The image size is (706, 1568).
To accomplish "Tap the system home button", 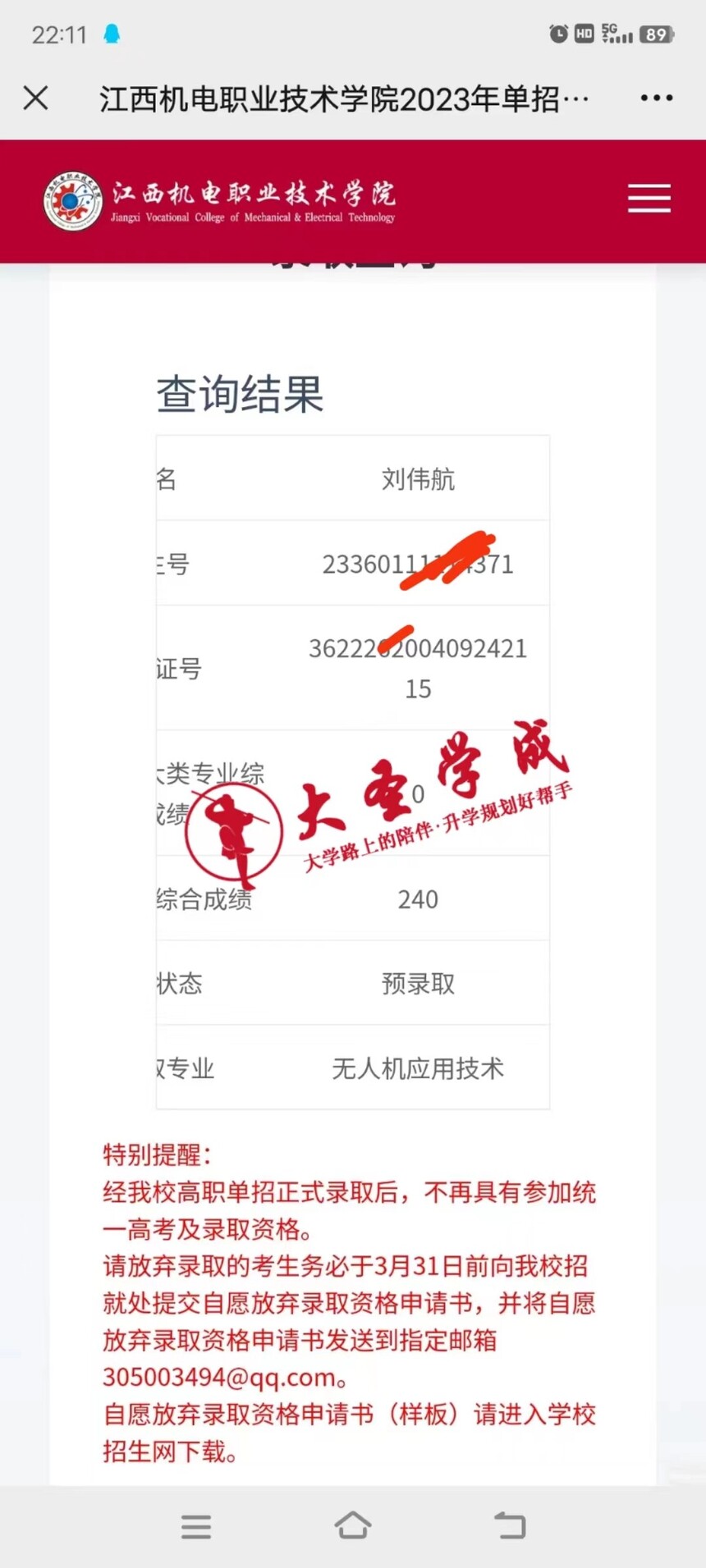I will click(x=353, y=1526).
